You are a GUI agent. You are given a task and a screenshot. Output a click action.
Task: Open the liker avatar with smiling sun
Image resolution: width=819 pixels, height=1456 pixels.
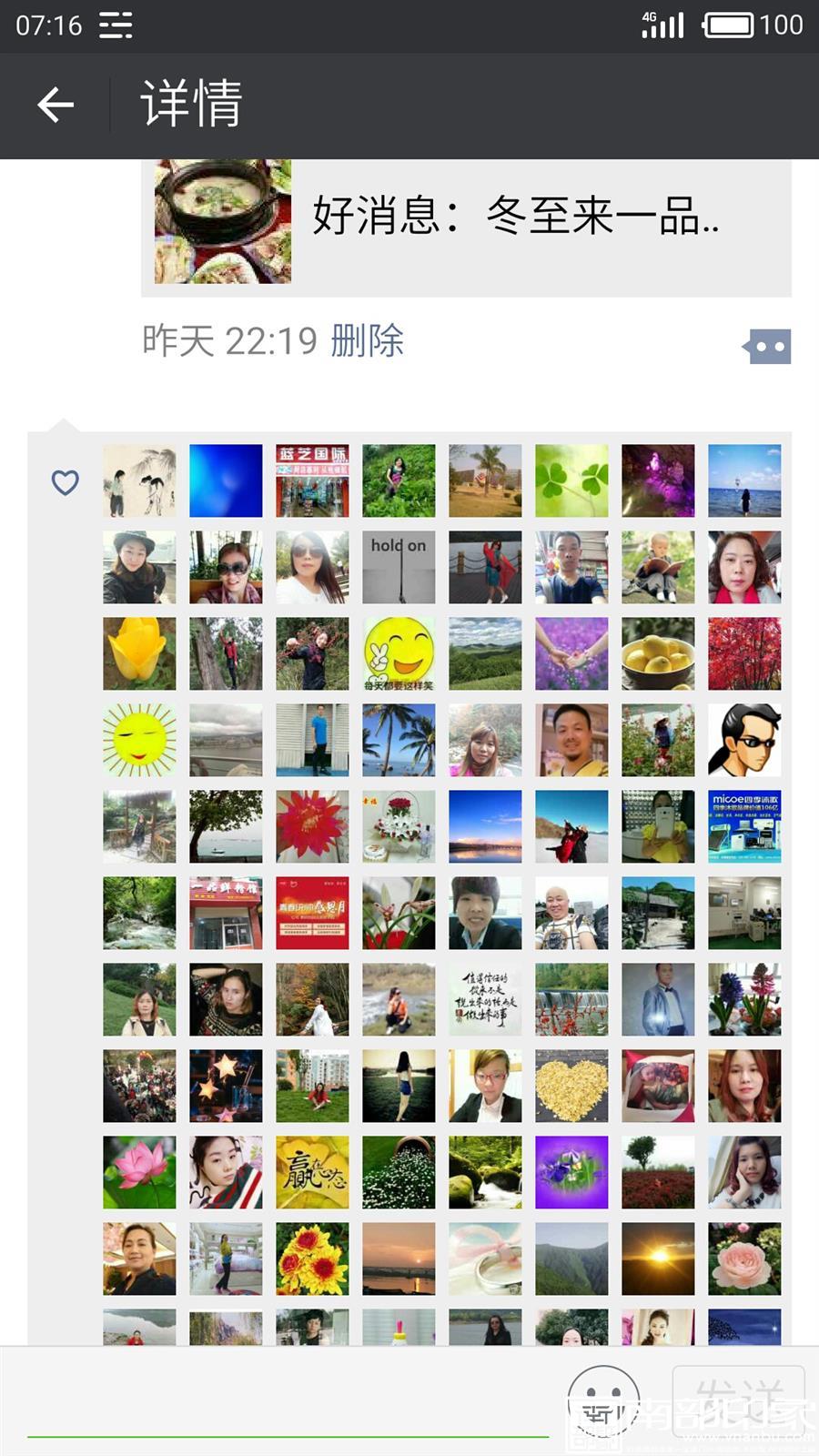139,740
